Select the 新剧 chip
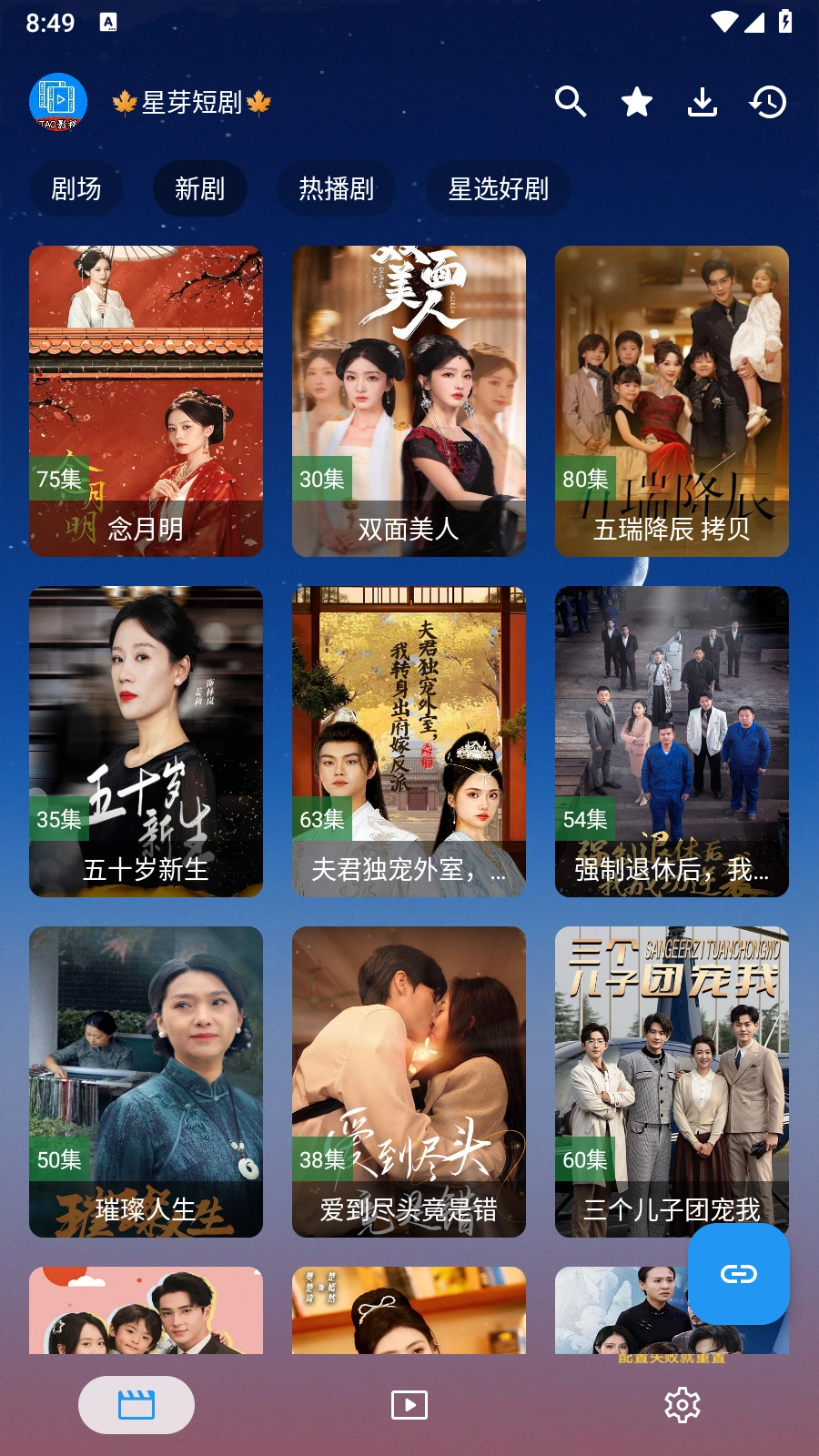 (200, 188)
